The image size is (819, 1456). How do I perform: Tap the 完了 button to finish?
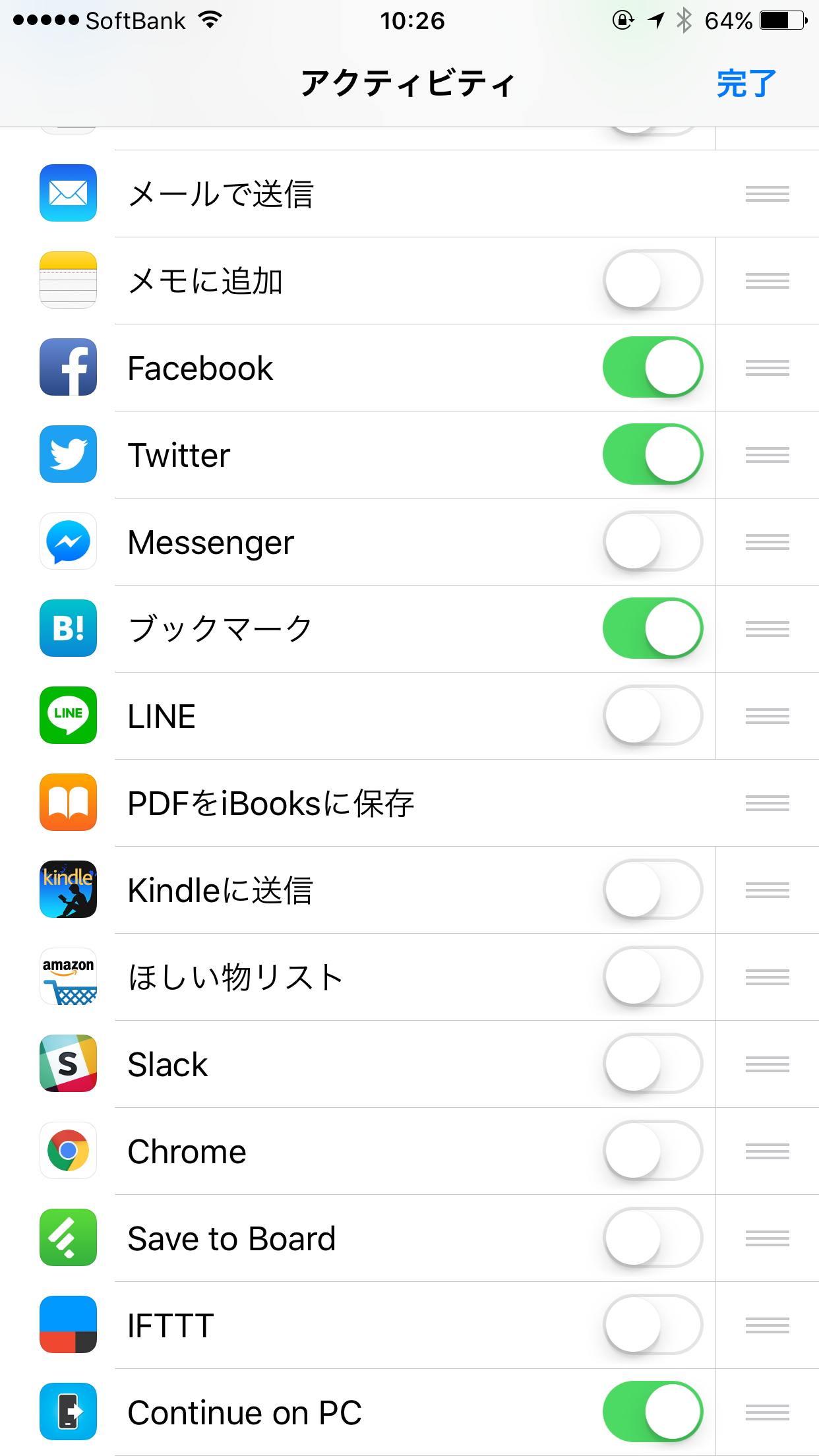pyautogui.click(x=745, y=84)
